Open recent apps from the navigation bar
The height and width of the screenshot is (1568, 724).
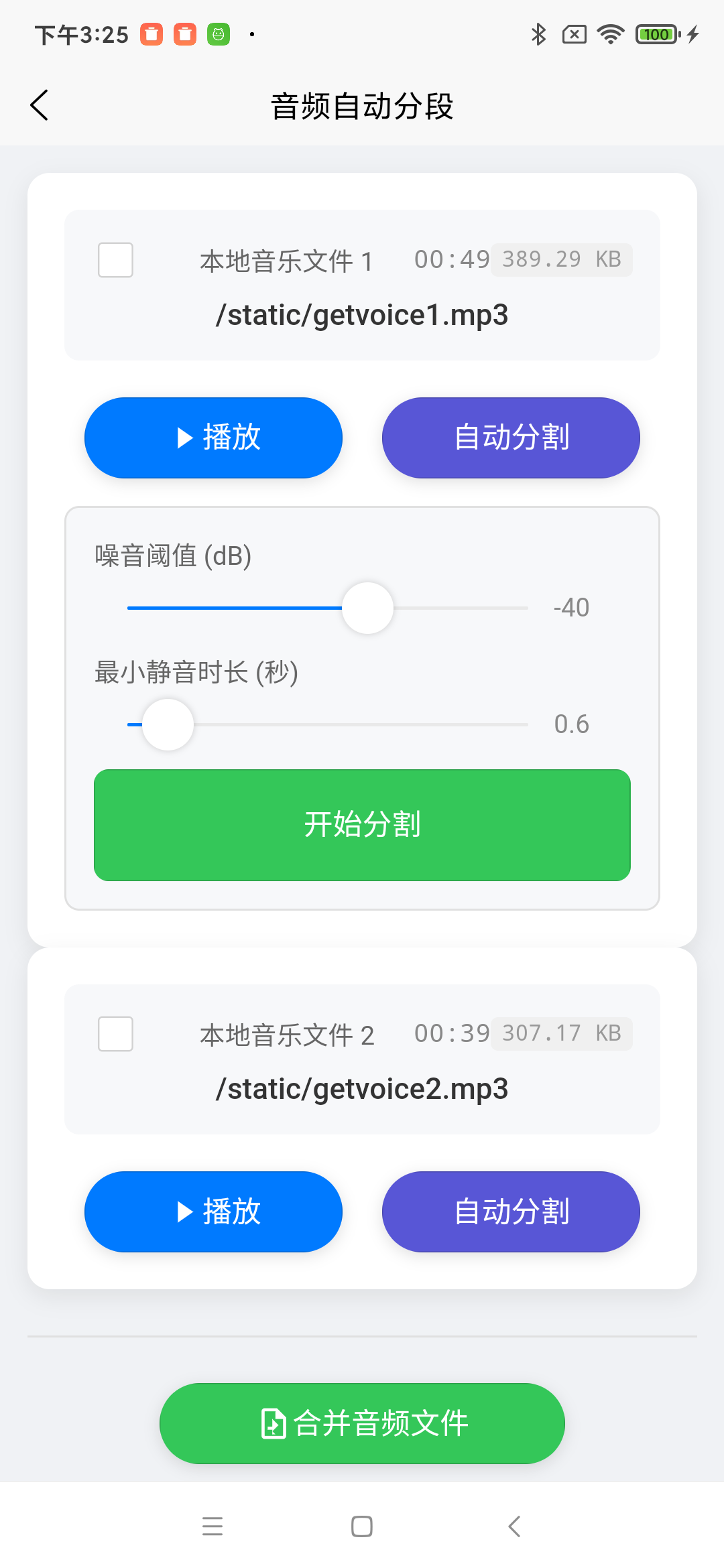click(213, 1526)
